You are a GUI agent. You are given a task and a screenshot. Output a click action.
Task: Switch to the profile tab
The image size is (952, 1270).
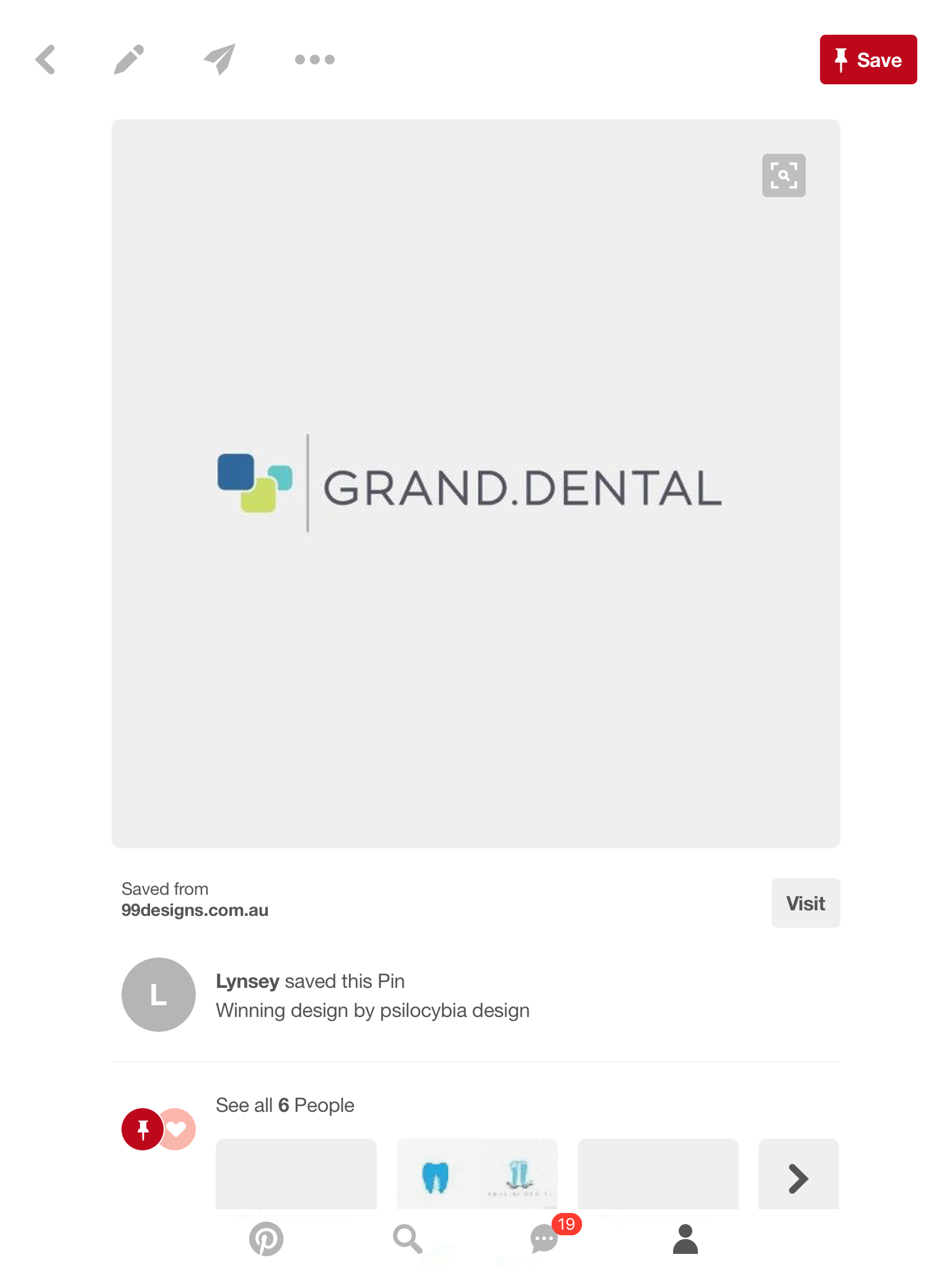click(x=685, y=1239)
